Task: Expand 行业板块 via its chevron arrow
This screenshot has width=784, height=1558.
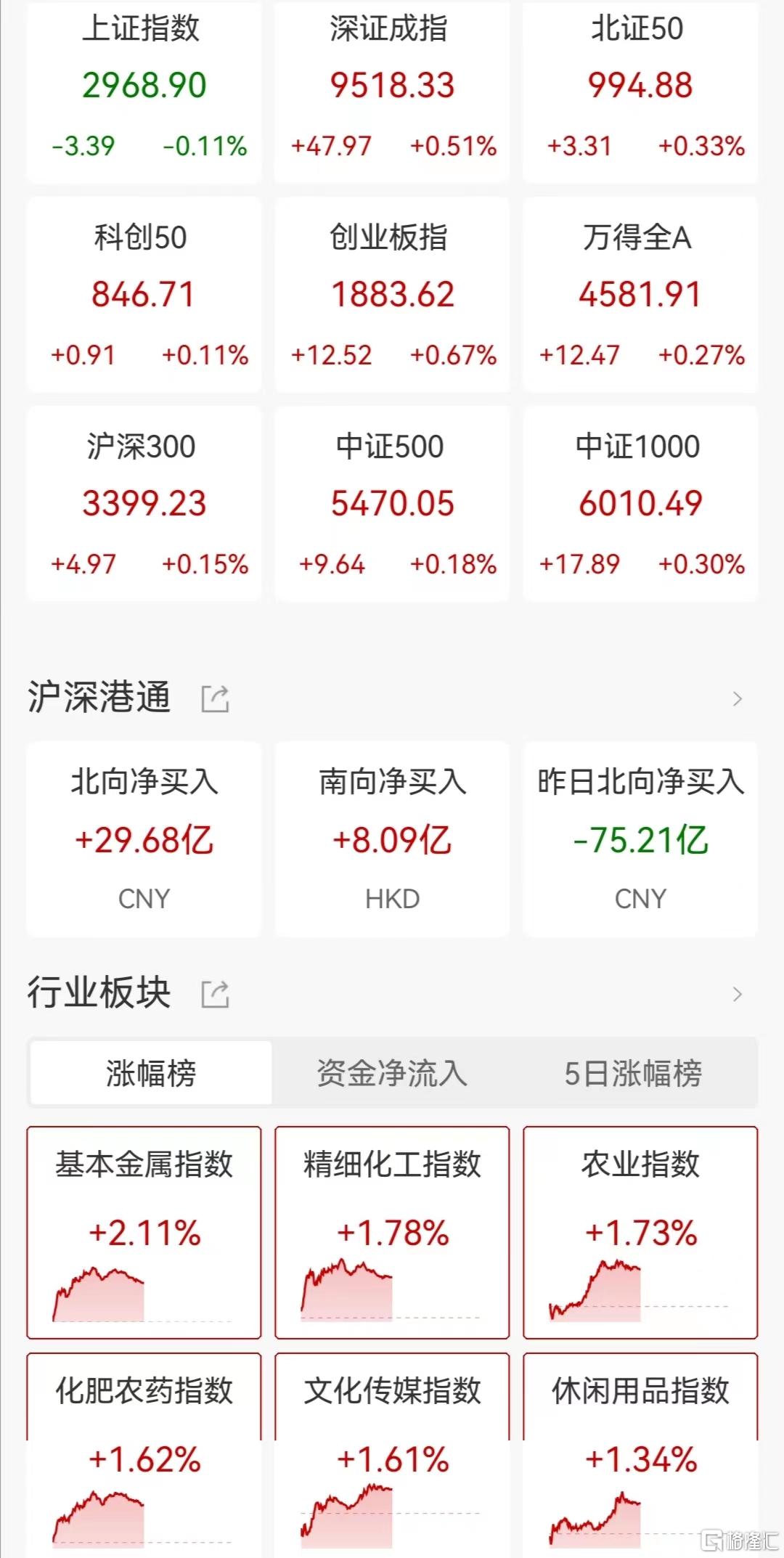Action: click(x=738, y=994)
